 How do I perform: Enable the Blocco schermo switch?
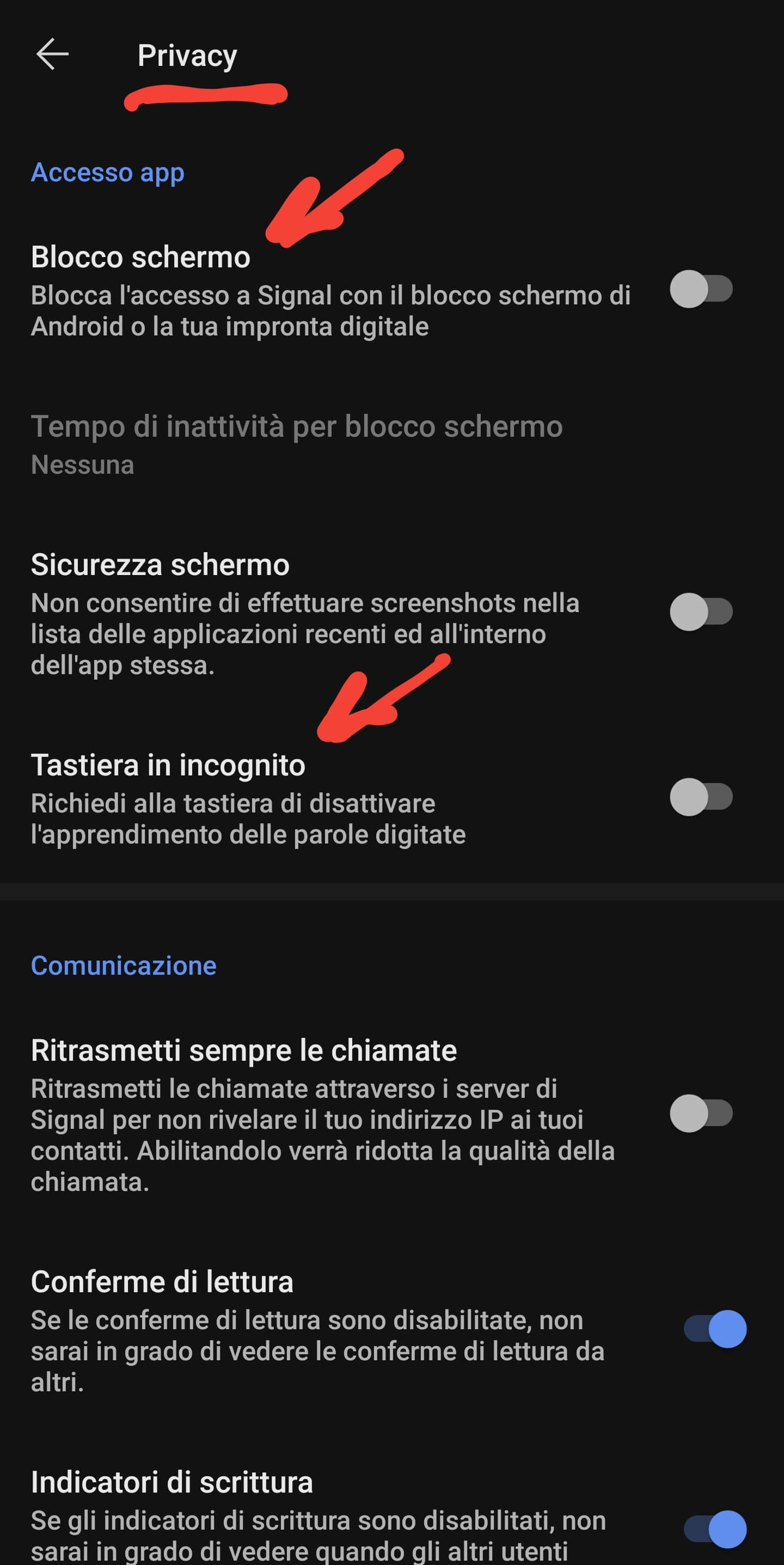tap(701, 289)
